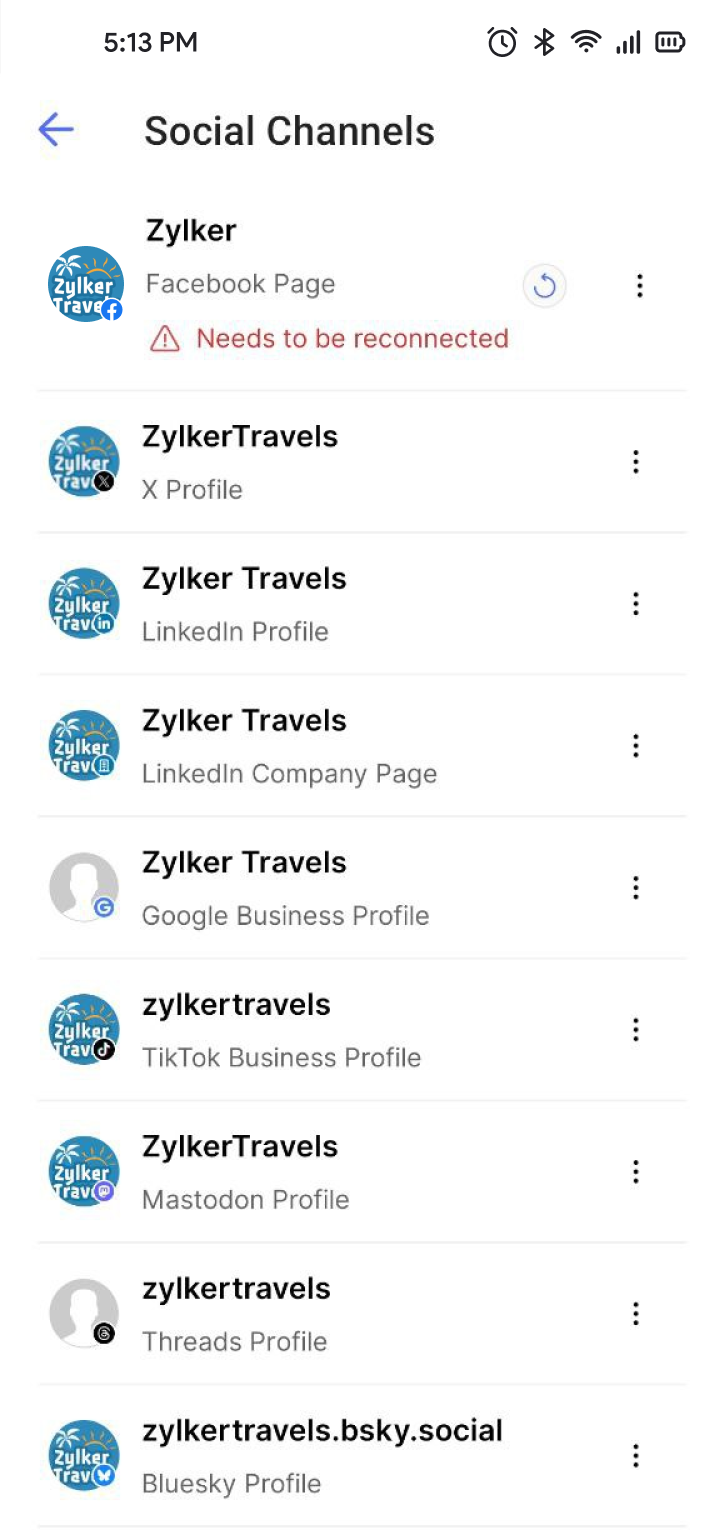Screen dimensions: 720x1540
Task: Open the zylkertravels.bsky.social Bluesky channel
Action: (362, 1456)
